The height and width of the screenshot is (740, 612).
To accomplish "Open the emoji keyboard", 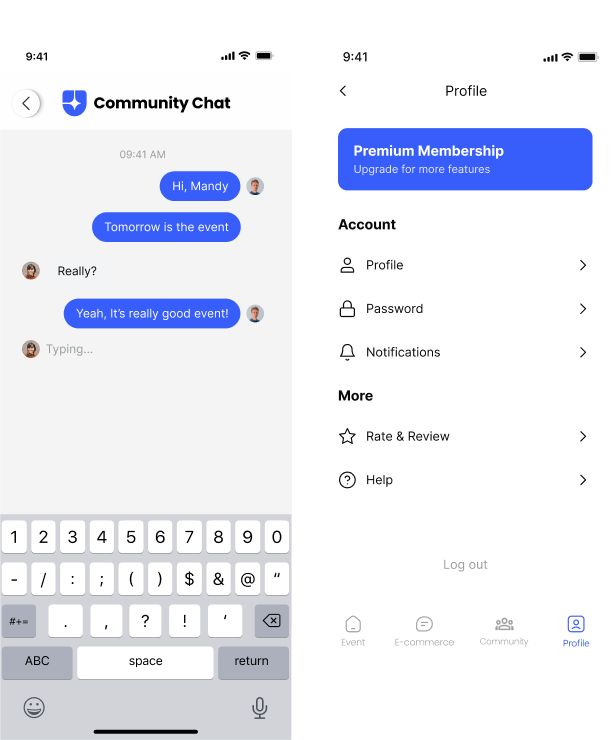I will point(34,708).
